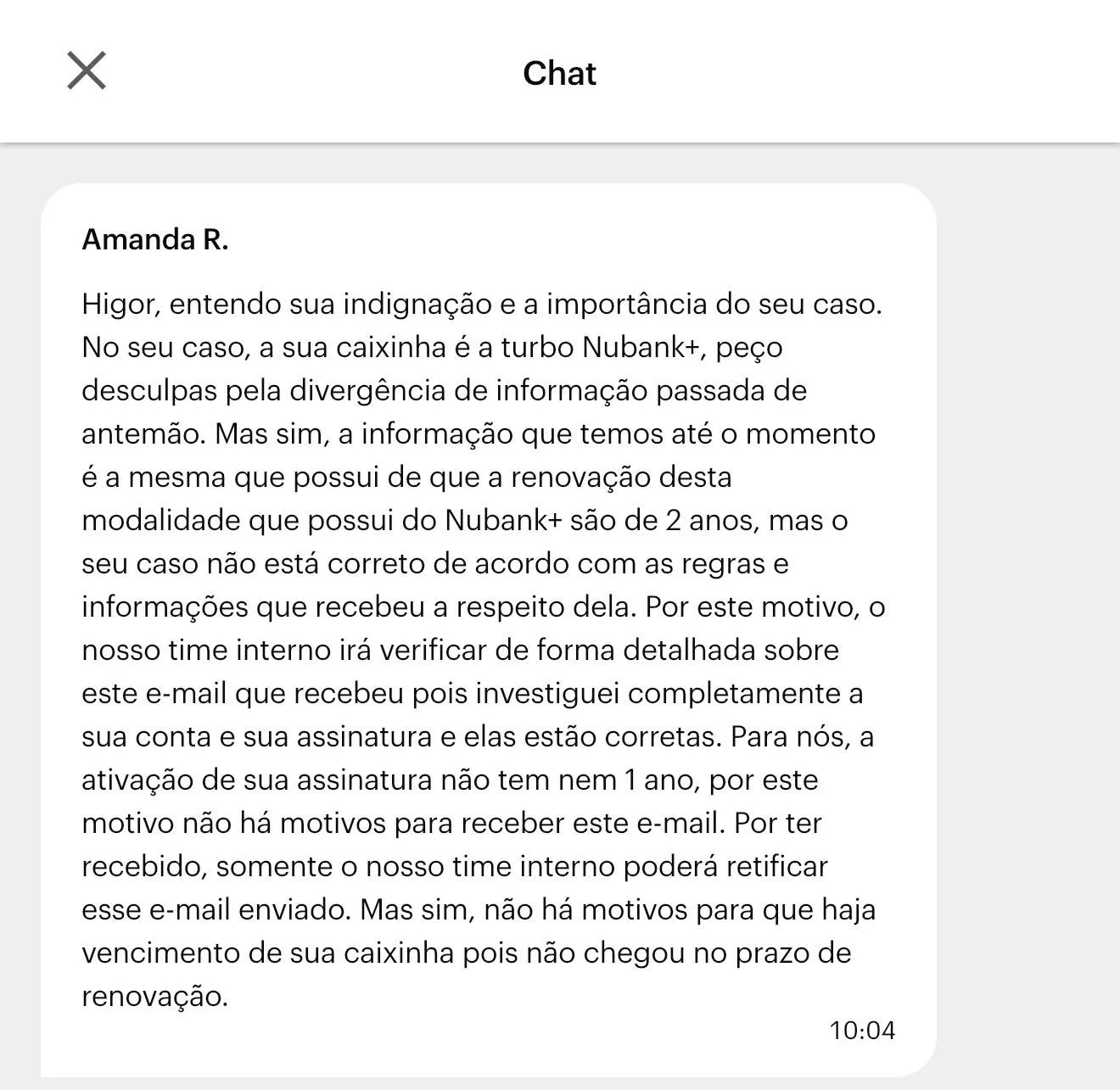Close the chat screen
This screenshot has height=1090, width=1120.
[87, 70]
